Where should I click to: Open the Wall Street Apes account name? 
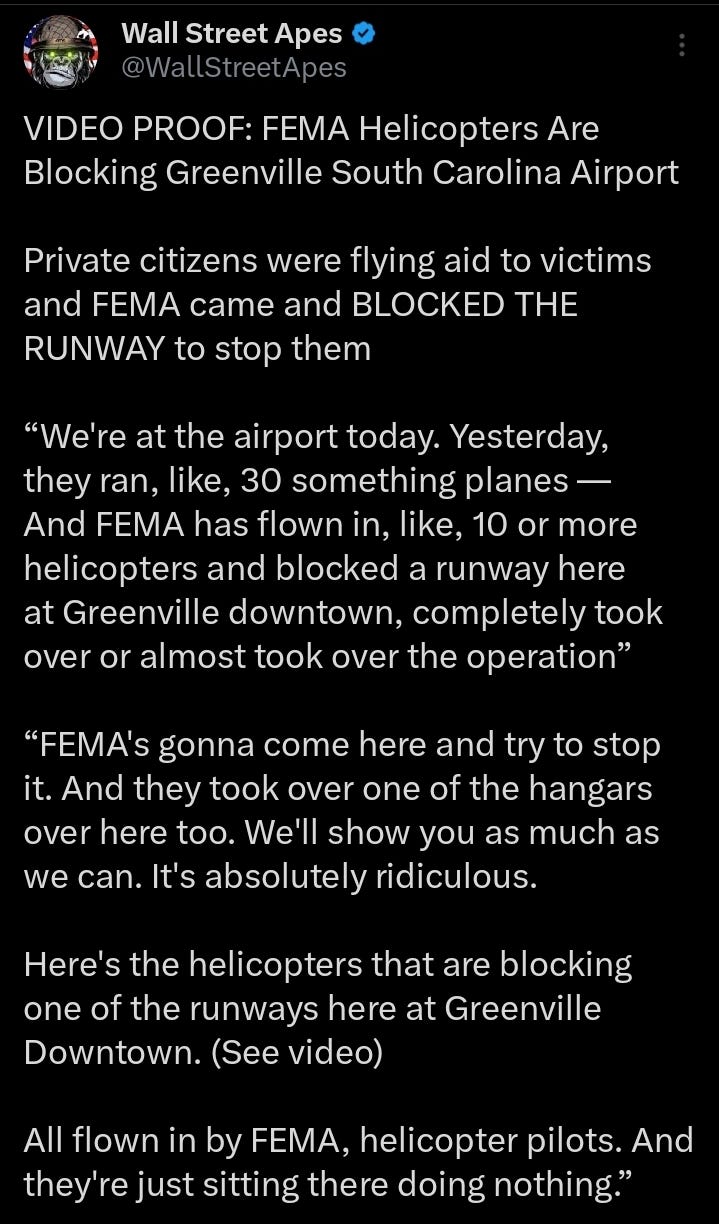(x=232, y=34)
